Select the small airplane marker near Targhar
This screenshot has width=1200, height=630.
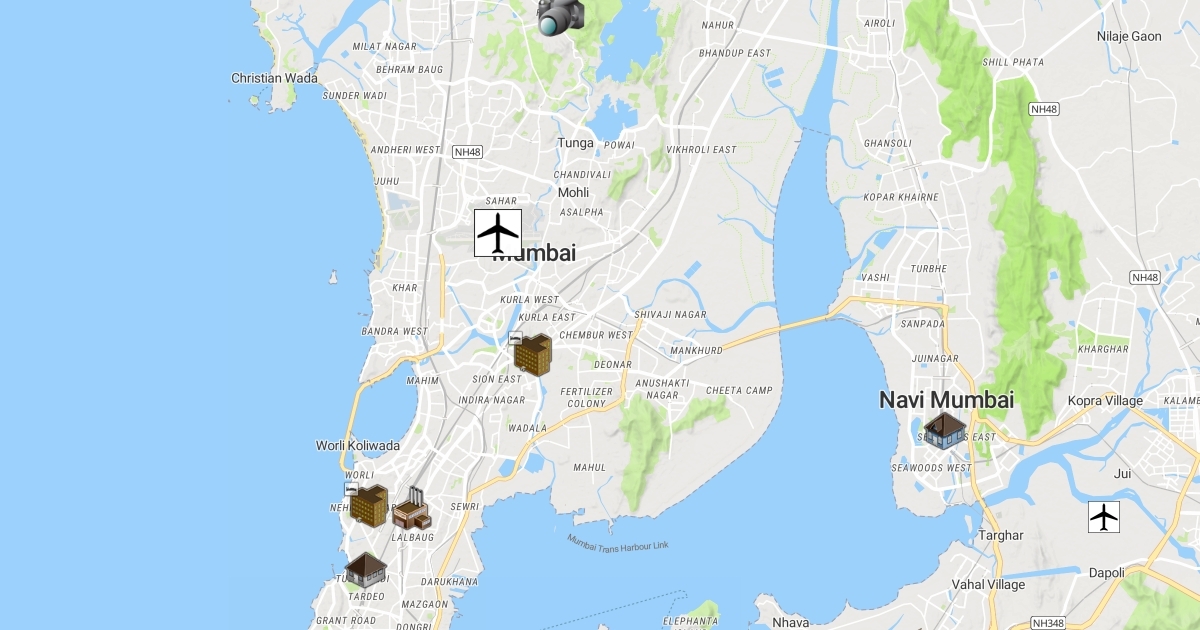click(1103, 517)
